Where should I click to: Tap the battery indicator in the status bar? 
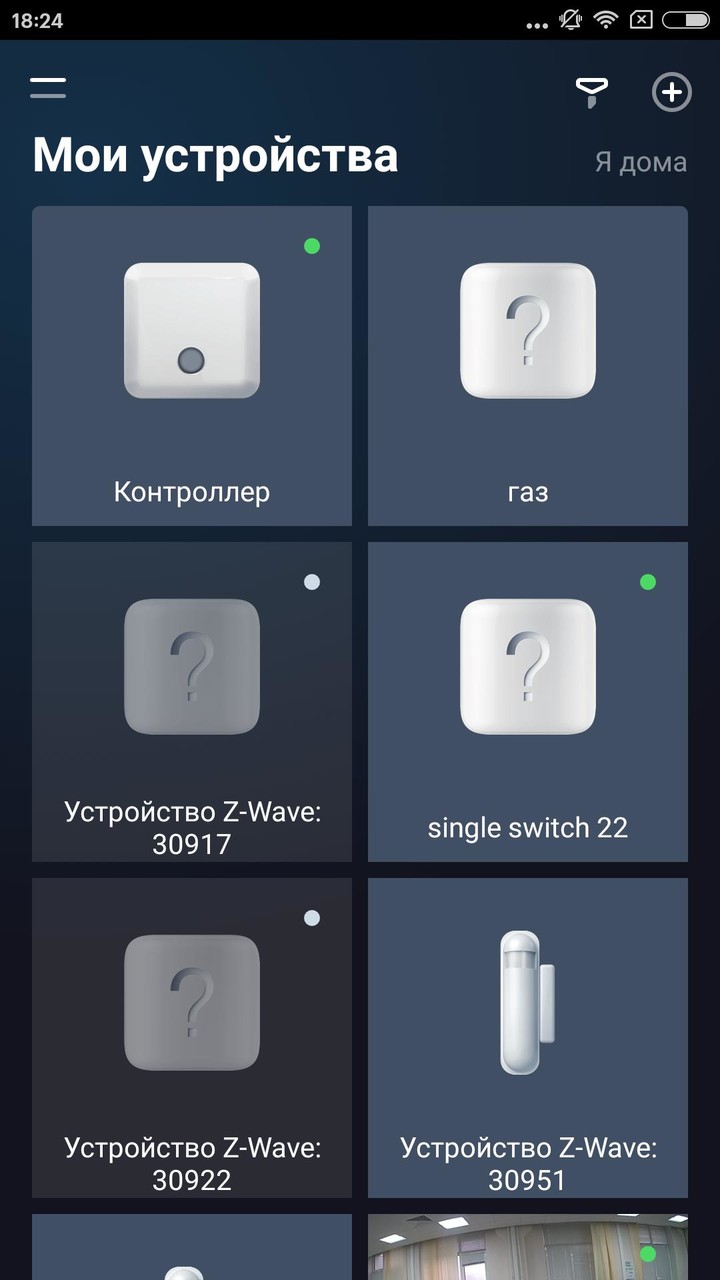coord(684,18)
